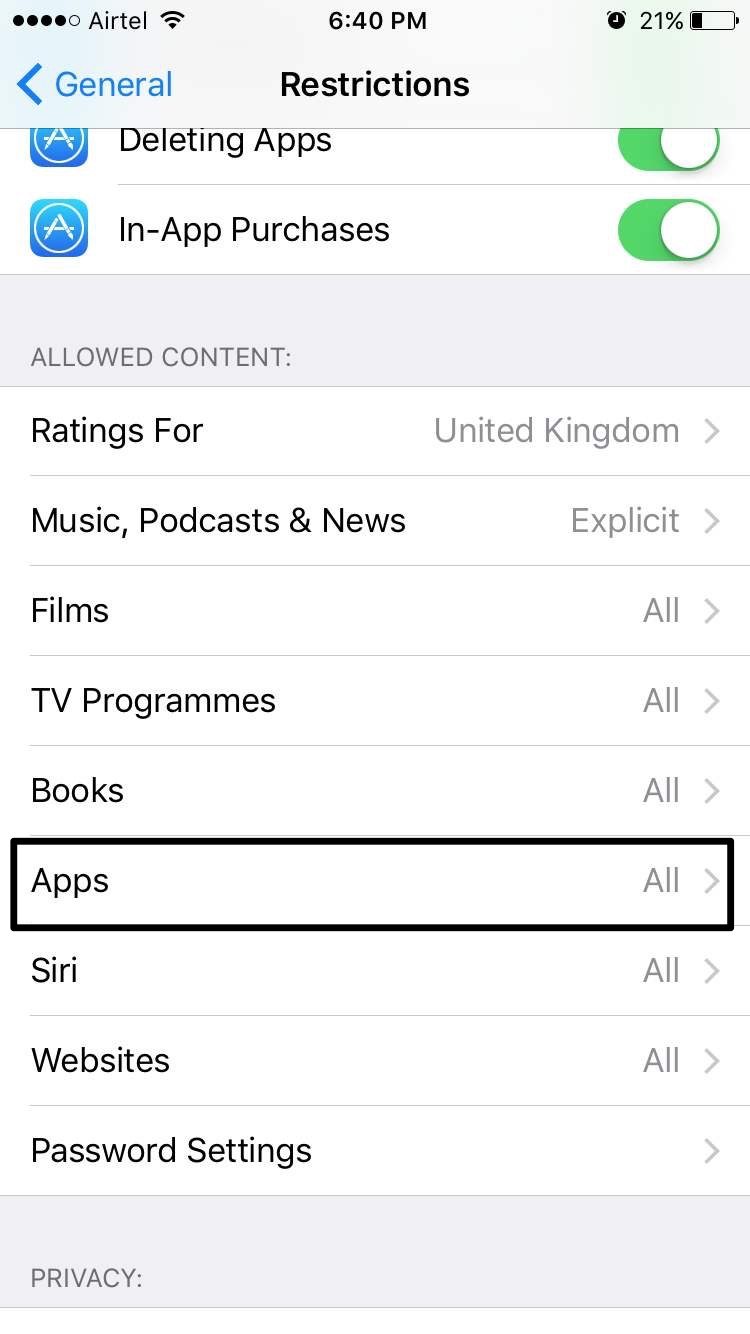
Task: Open the Websites restriction
Action: pos(375,1061)
